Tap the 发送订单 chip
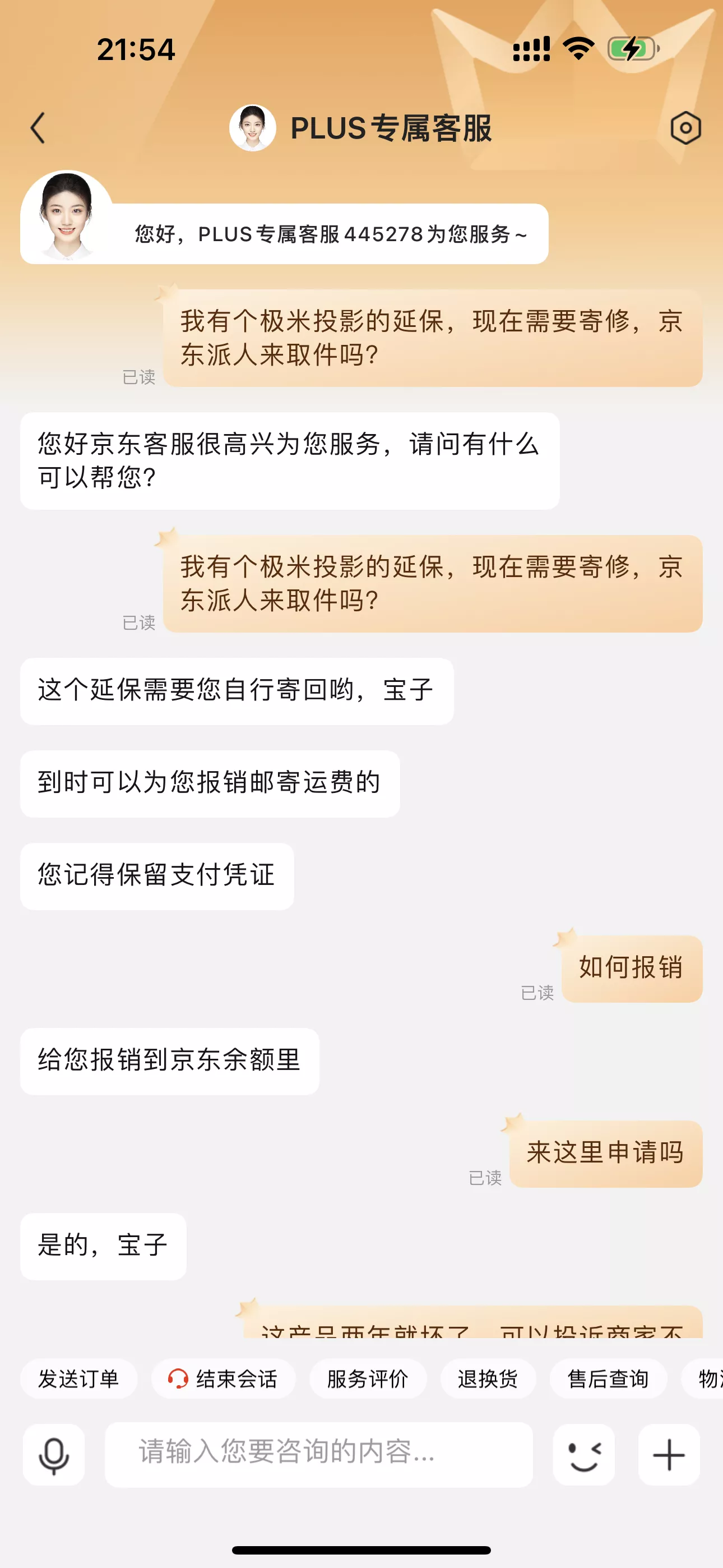Image resolution: width=723 pixels, height=1568 pixels. point(78,1378)
